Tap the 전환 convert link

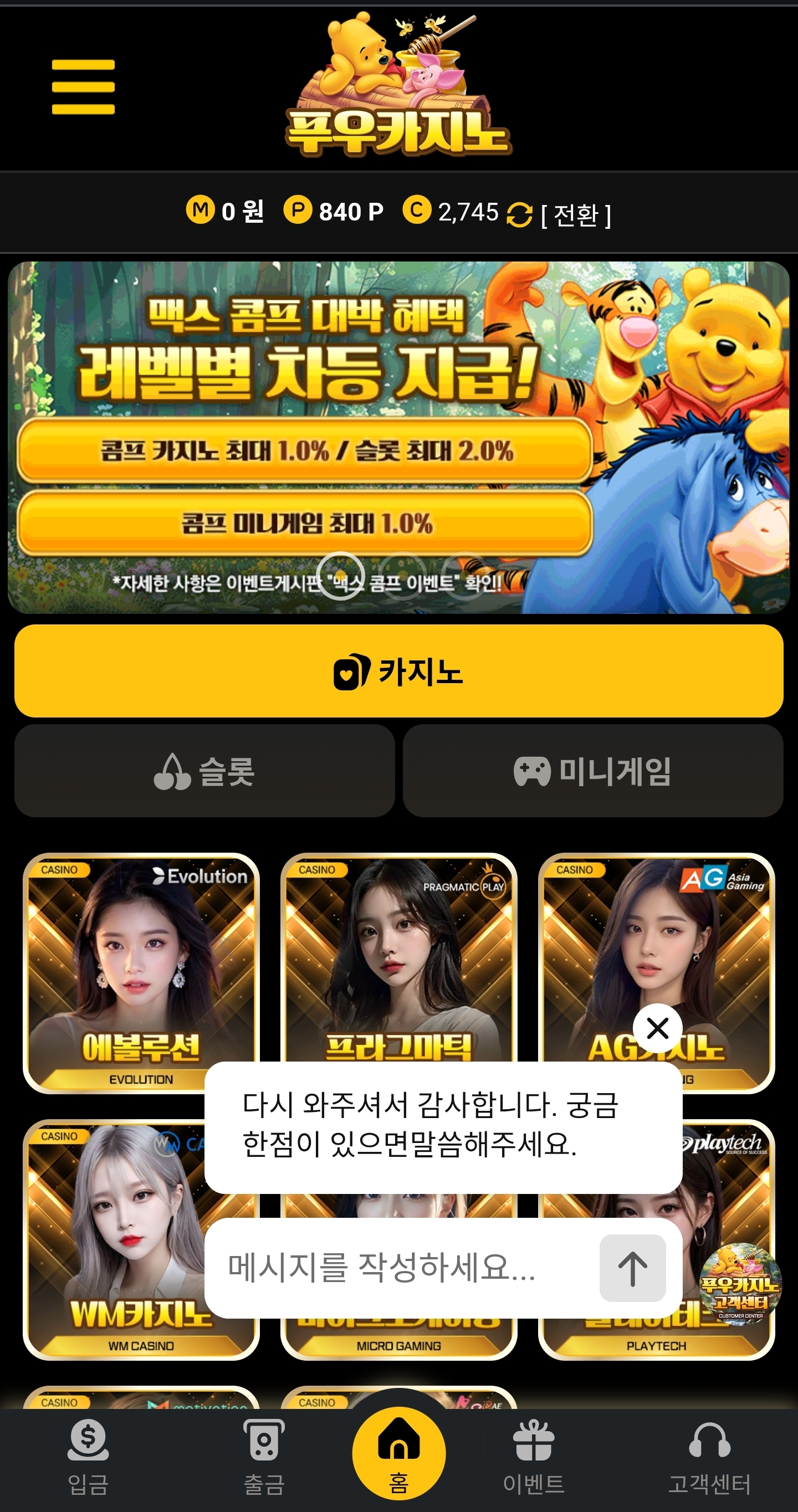(x=575, y=215)
